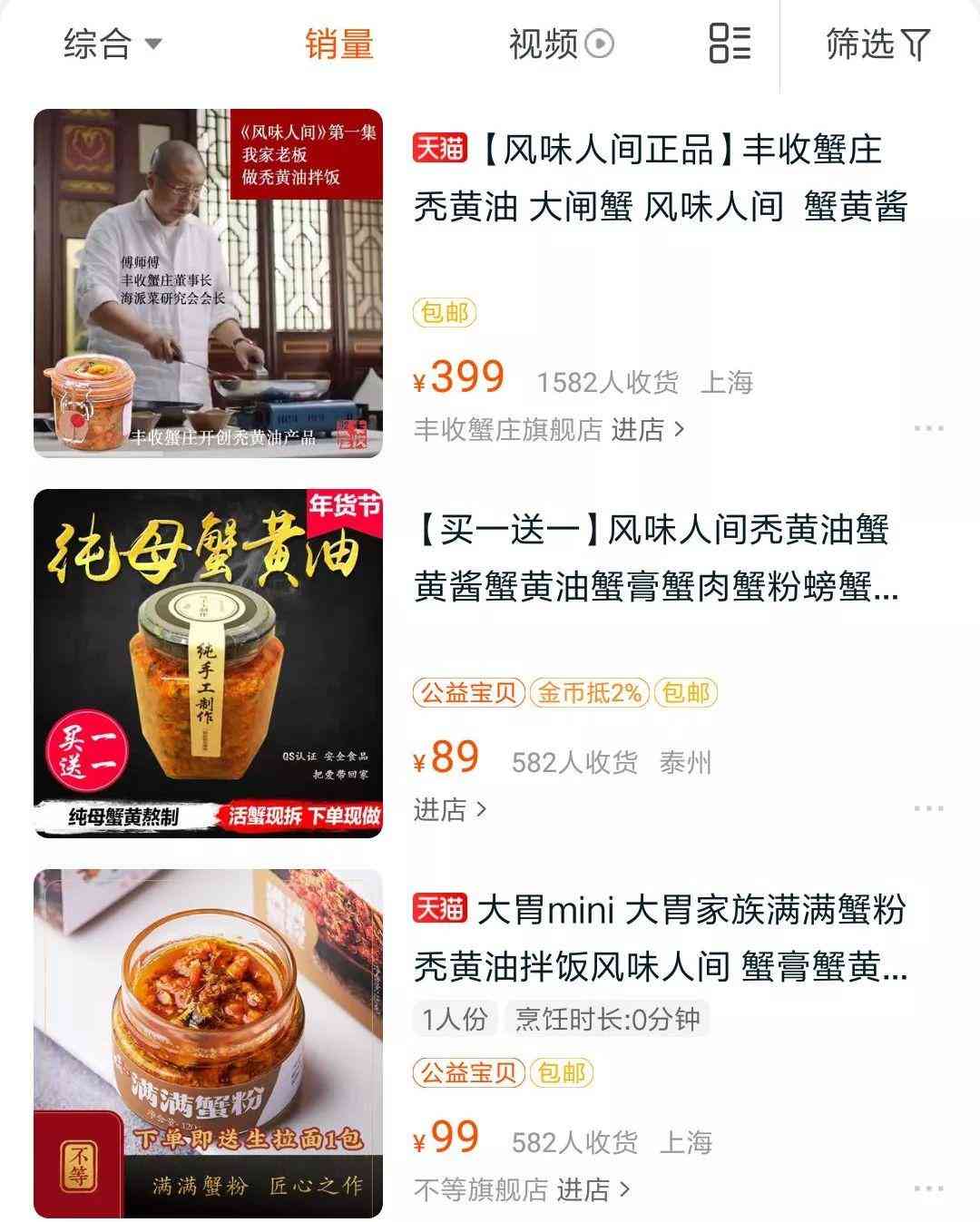The width and height of the screenshot is (980, 1222).
Task: Open 【风味人间正品】丰收蟹庄 product listing
Action: (660, 178)
